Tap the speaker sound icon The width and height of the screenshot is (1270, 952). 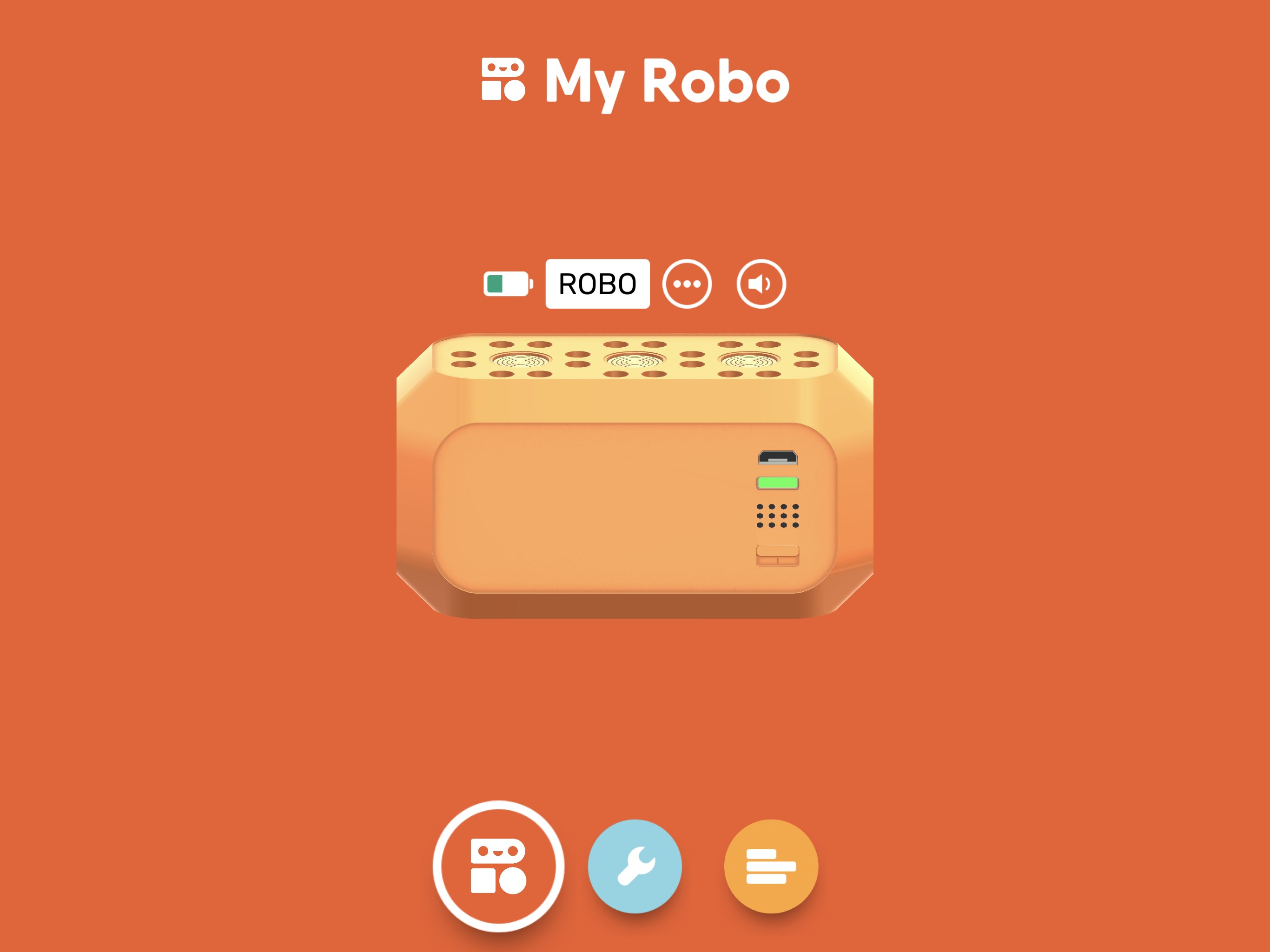[x=761, y=284]
